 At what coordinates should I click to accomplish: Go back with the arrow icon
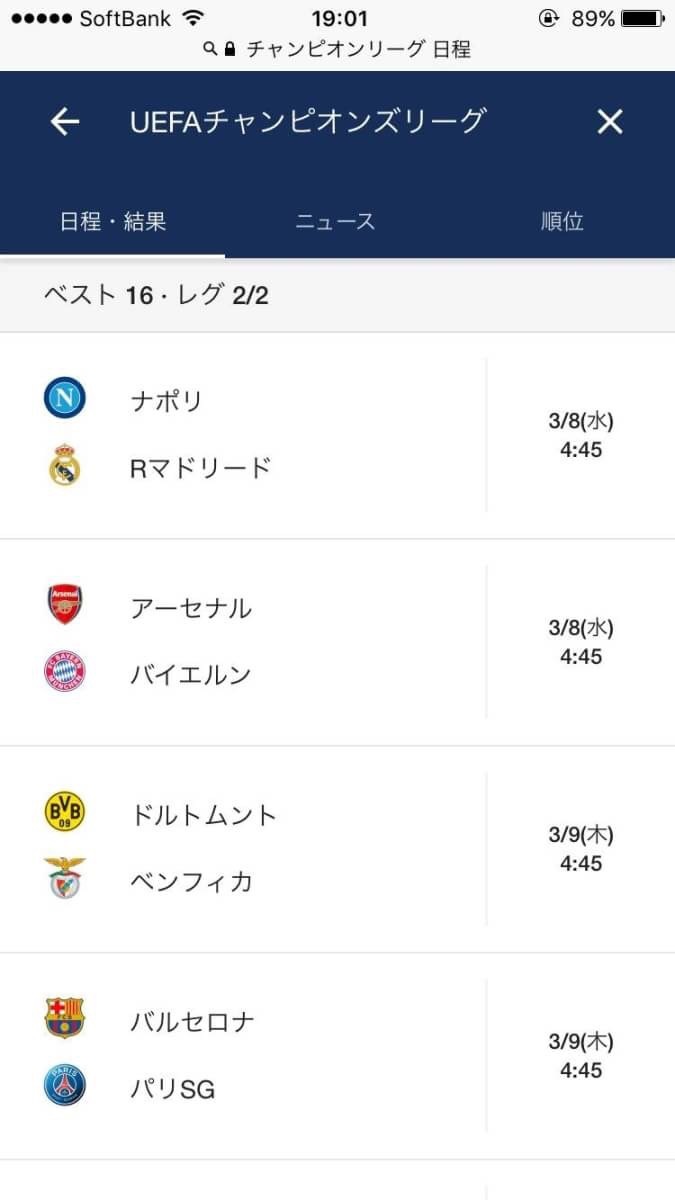point(65,122)
